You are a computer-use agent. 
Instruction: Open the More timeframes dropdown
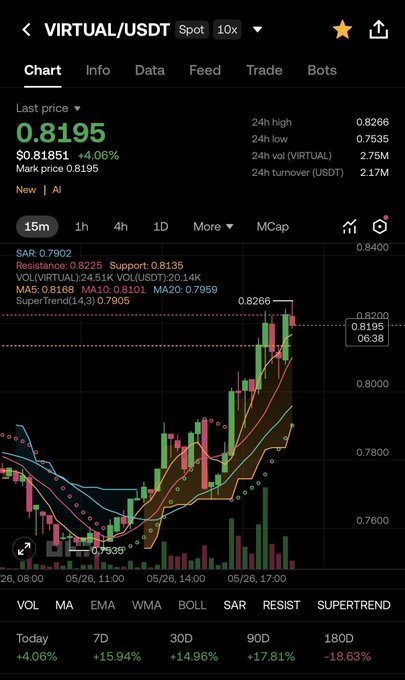213,226
